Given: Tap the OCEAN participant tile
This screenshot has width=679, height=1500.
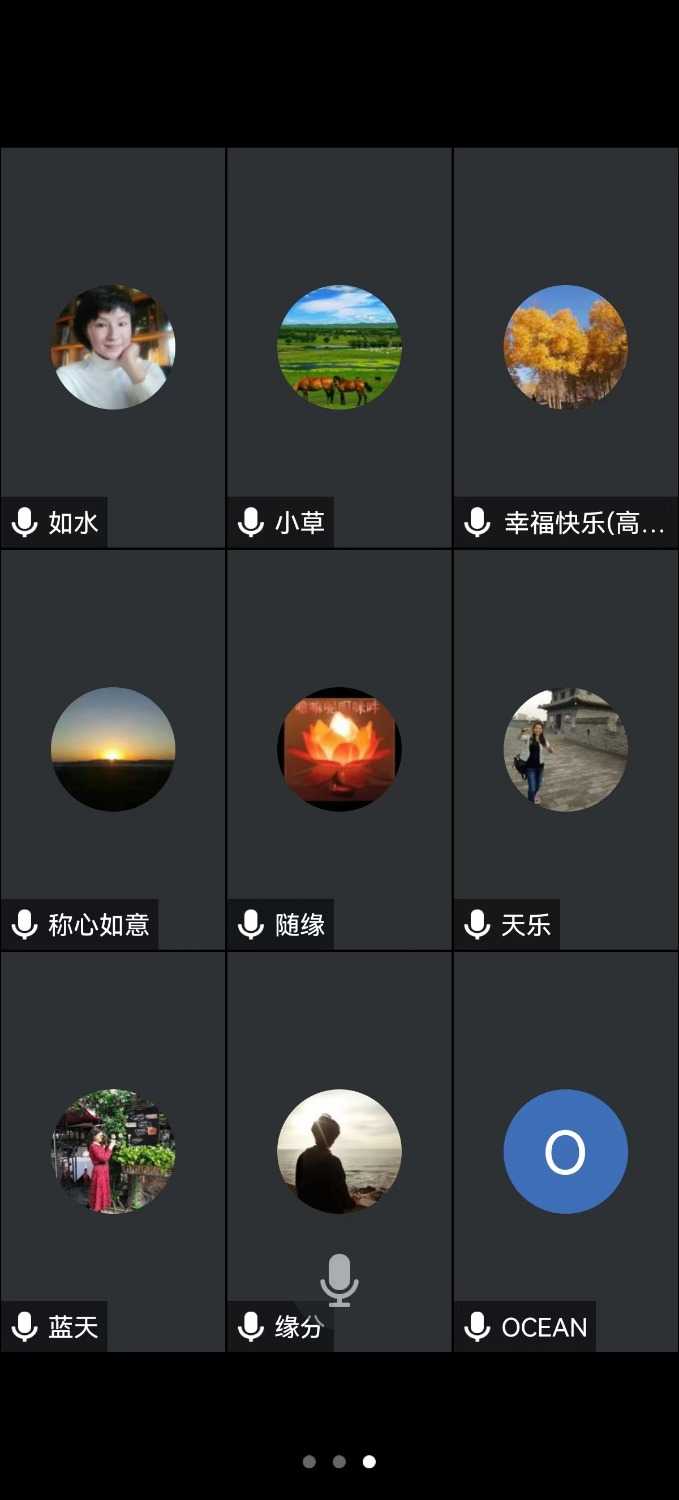Looking at the screenshot, I should point(565,1151).
